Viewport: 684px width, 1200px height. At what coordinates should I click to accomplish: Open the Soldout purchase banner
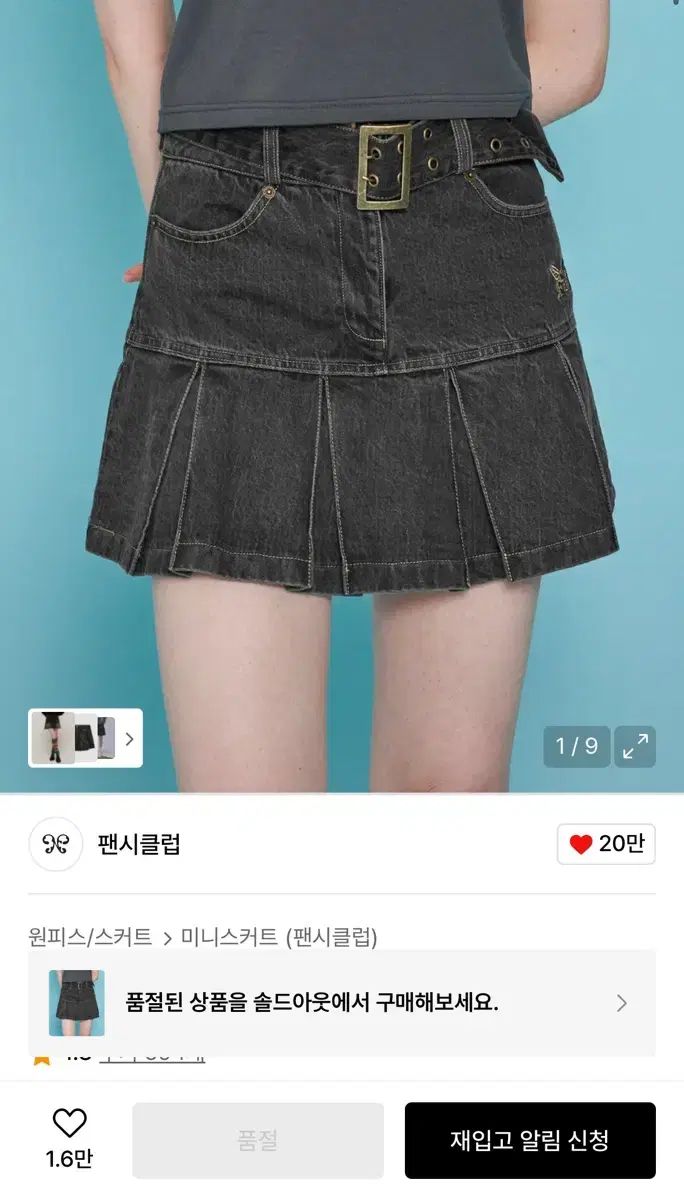tap(341, 1003)
